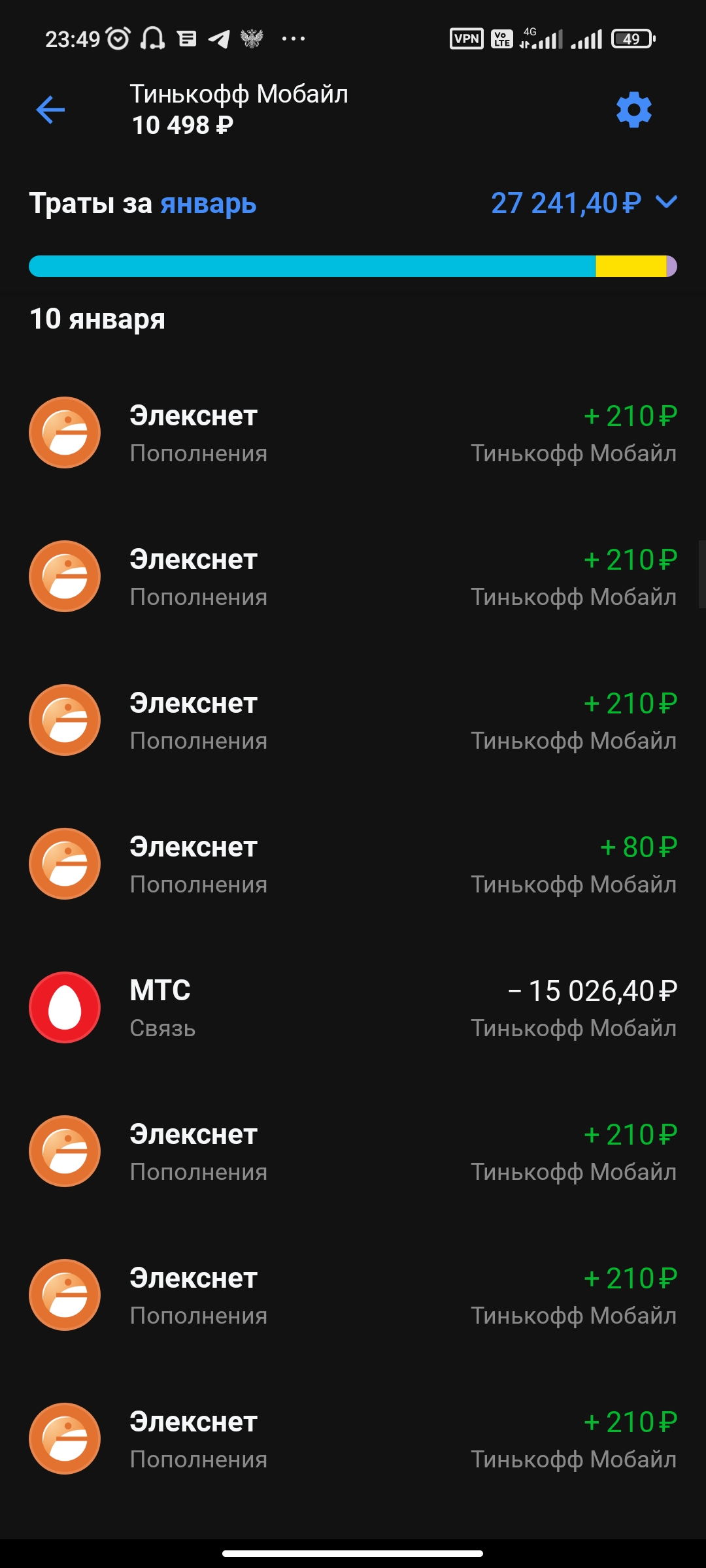Expand the 27 241,40 ₽ spending chevron
The image size is (706, 1568).
tap(666, 202)
